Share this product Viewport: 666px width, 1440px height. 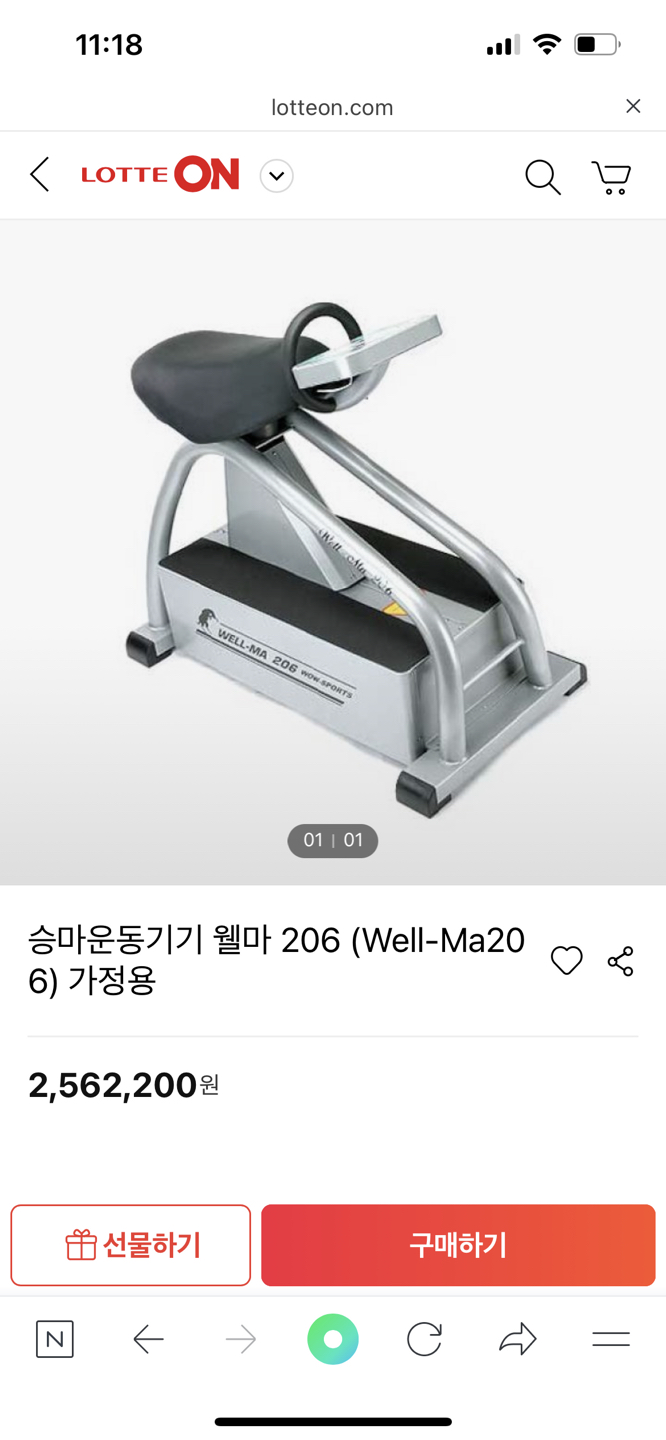click(621, 961)
